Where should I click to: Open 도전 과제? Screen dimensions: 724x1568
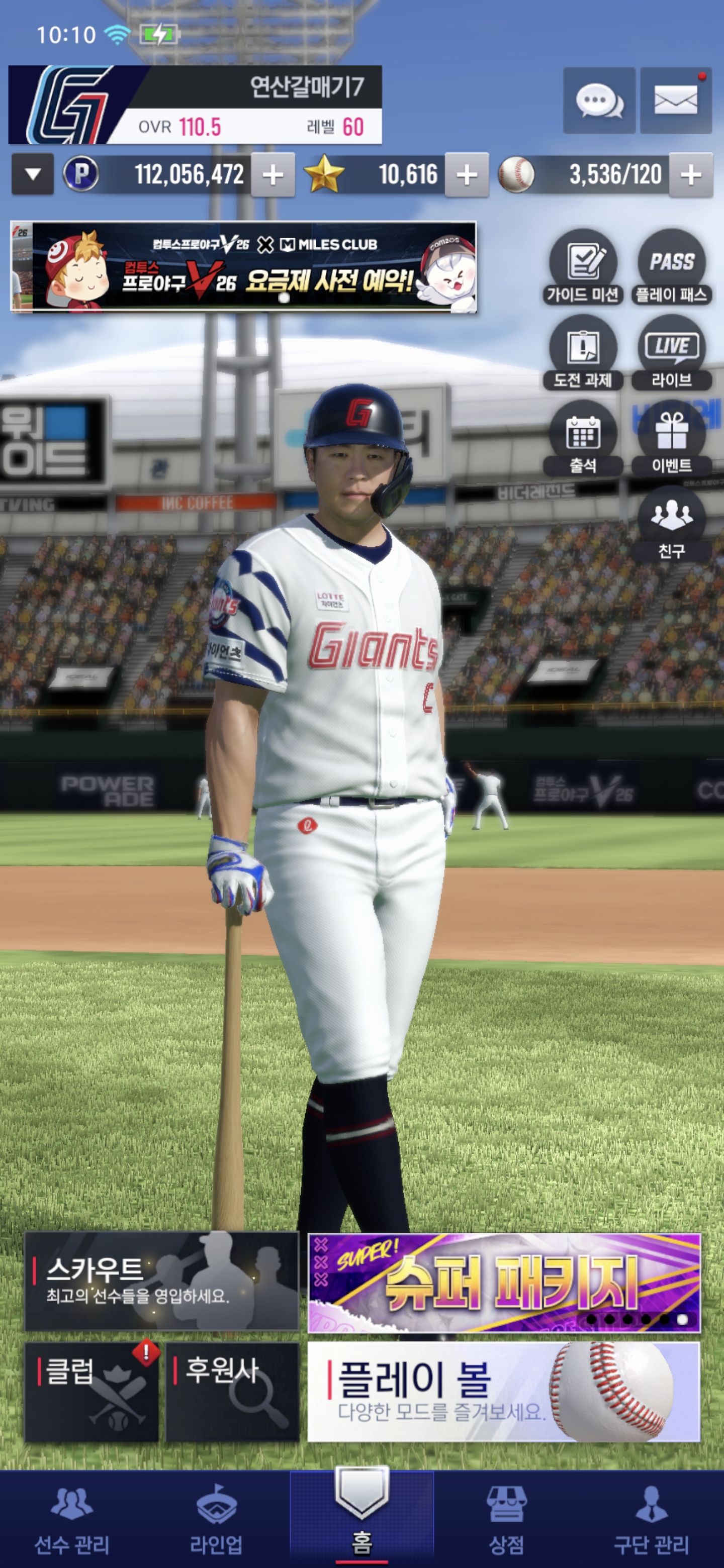583,352
